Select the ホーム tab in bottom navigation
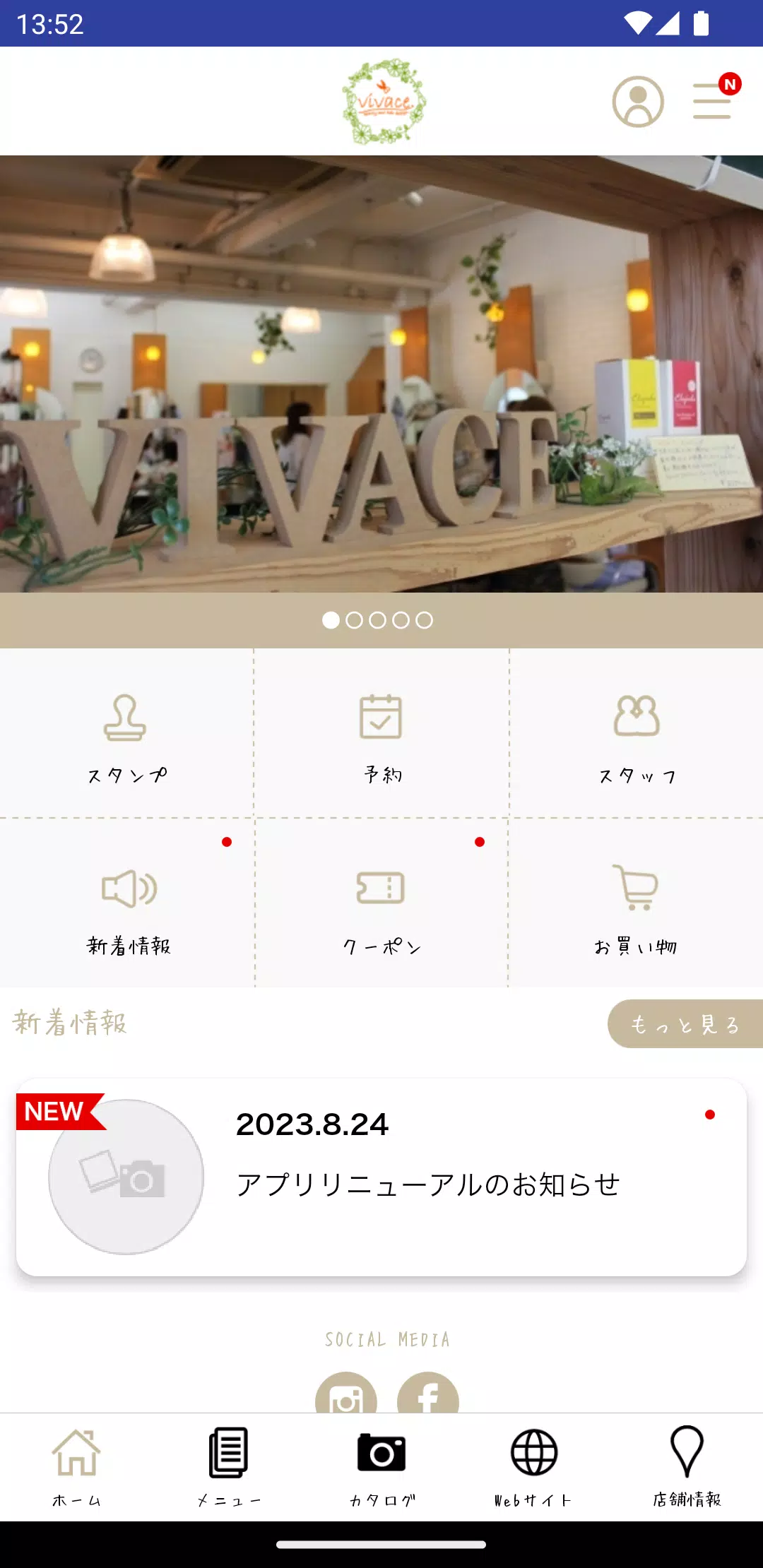 coord(76,1466)
